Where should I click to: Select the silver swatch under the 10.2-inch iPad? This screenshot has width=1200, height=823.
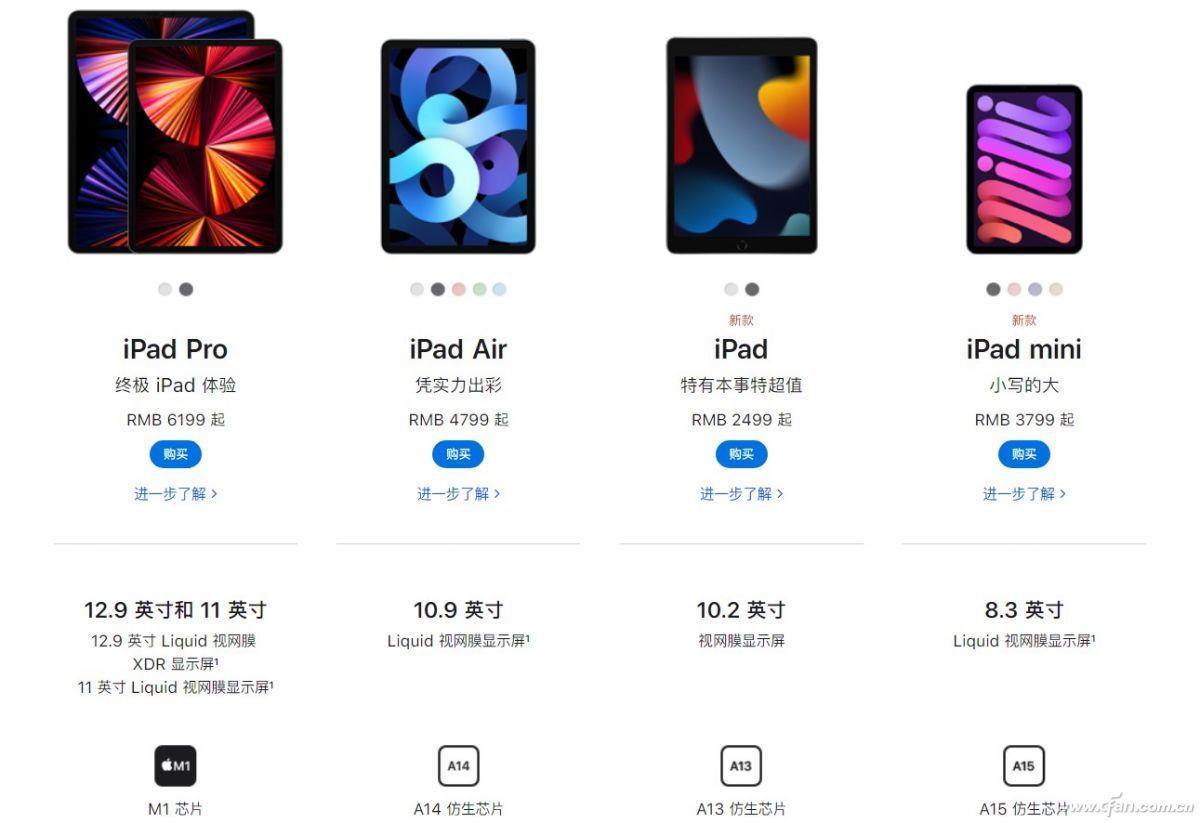(x=731, y=289)
